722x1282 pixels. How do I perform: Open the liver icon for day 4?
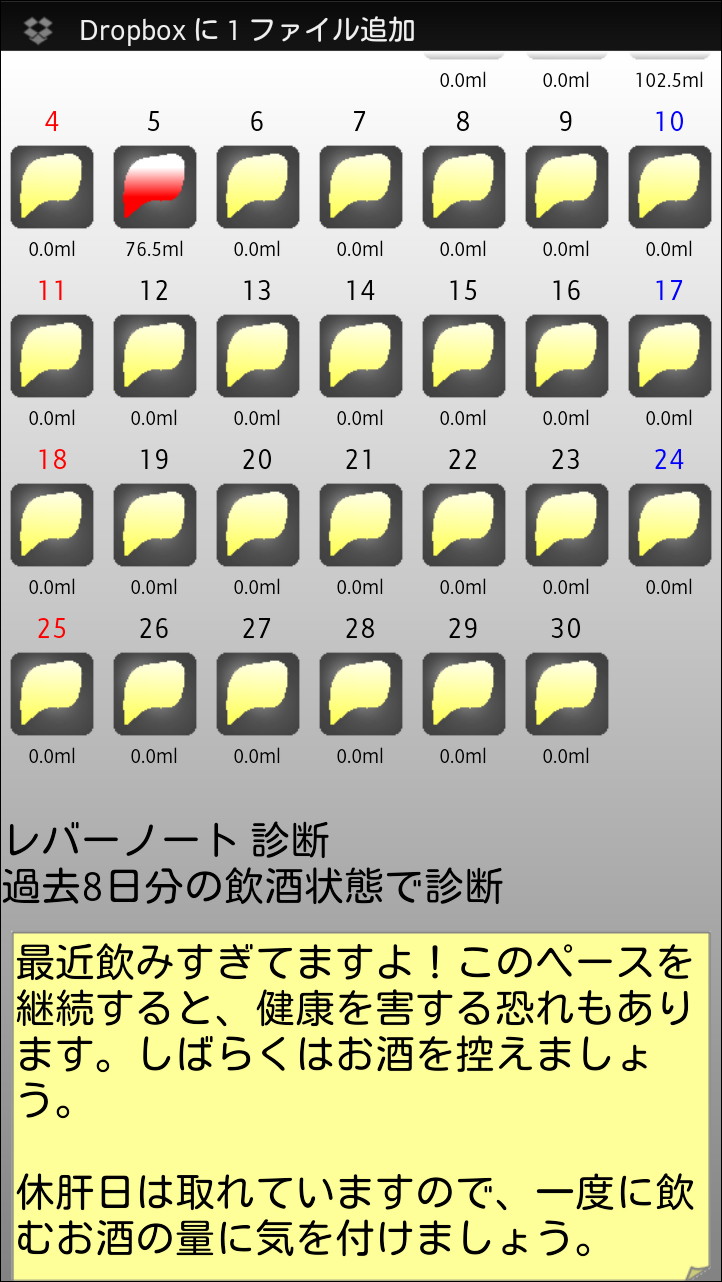pyautogui.click(x=51, y=187)
